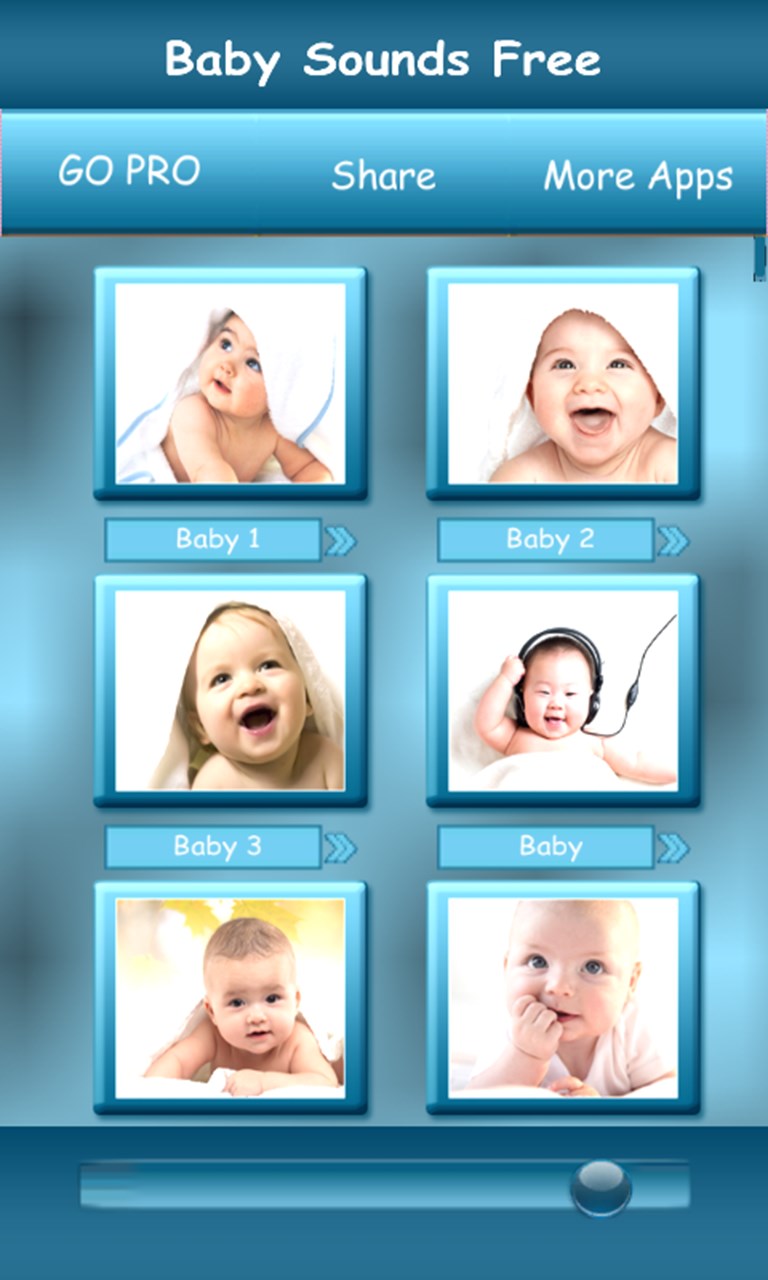The width and height of the screenshot is (768, 1280).
Task: Tap the GO PRO button
Action: click(x=129, y=172)
